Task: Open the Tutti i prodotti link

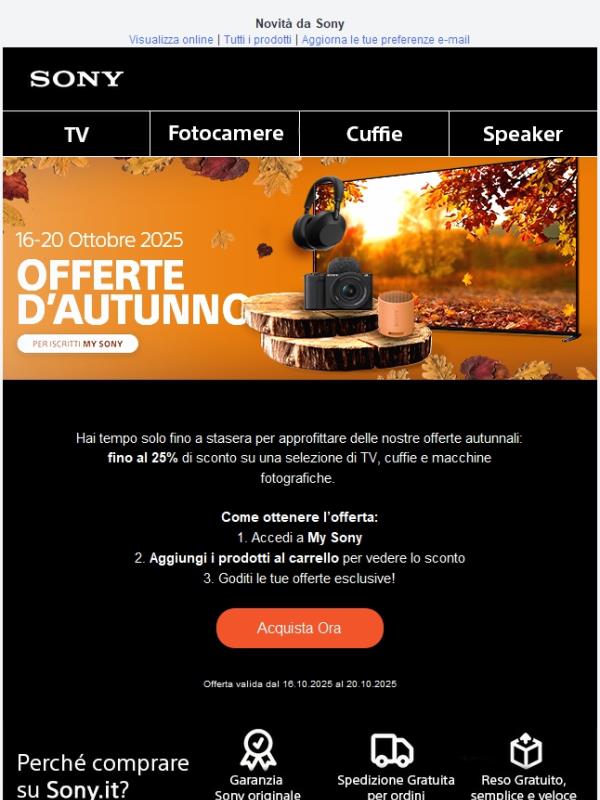Action: 258,40
